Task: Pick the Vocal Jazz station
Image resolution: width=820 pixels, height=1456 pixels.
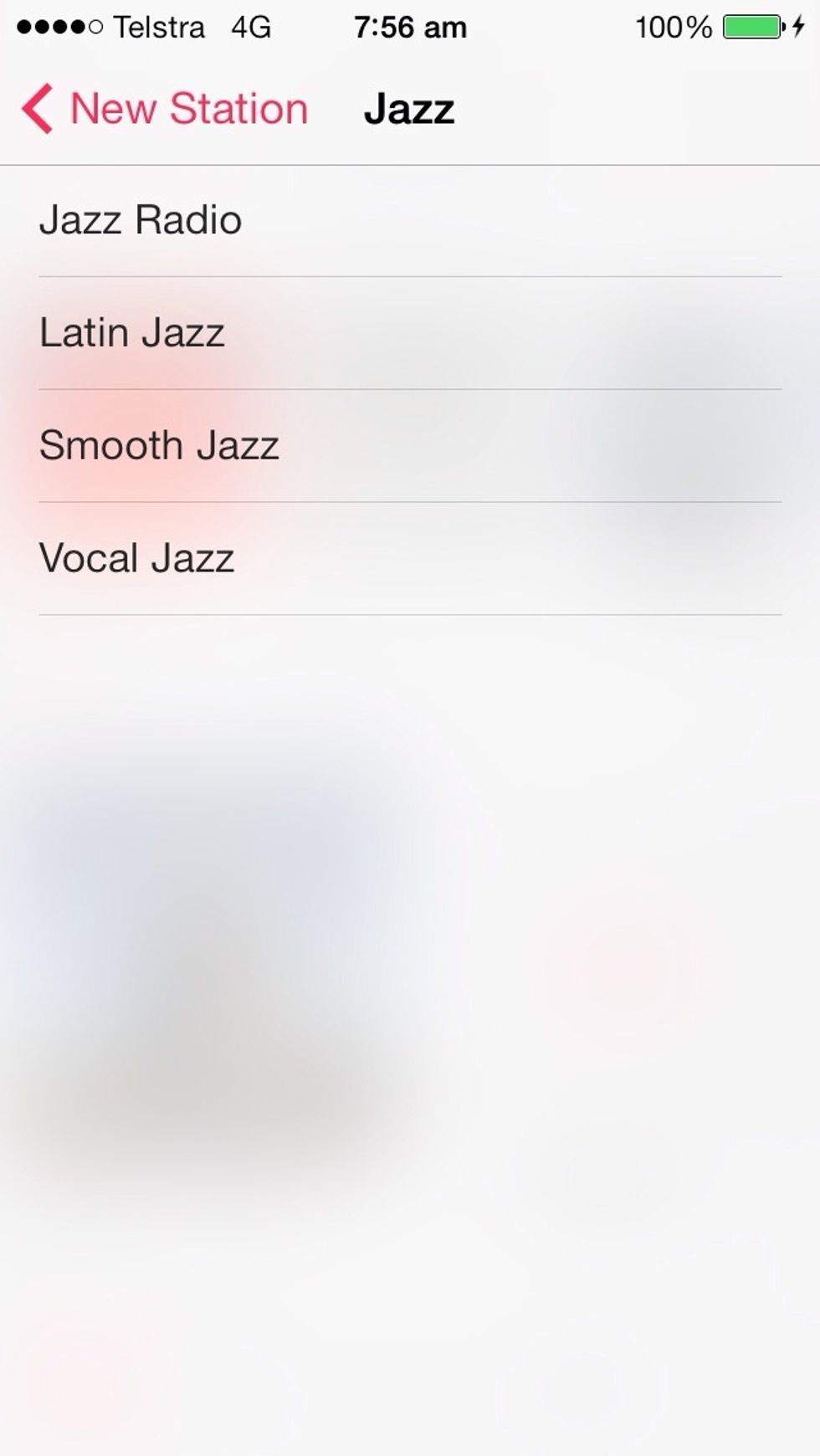Action: tap(410, 559)
